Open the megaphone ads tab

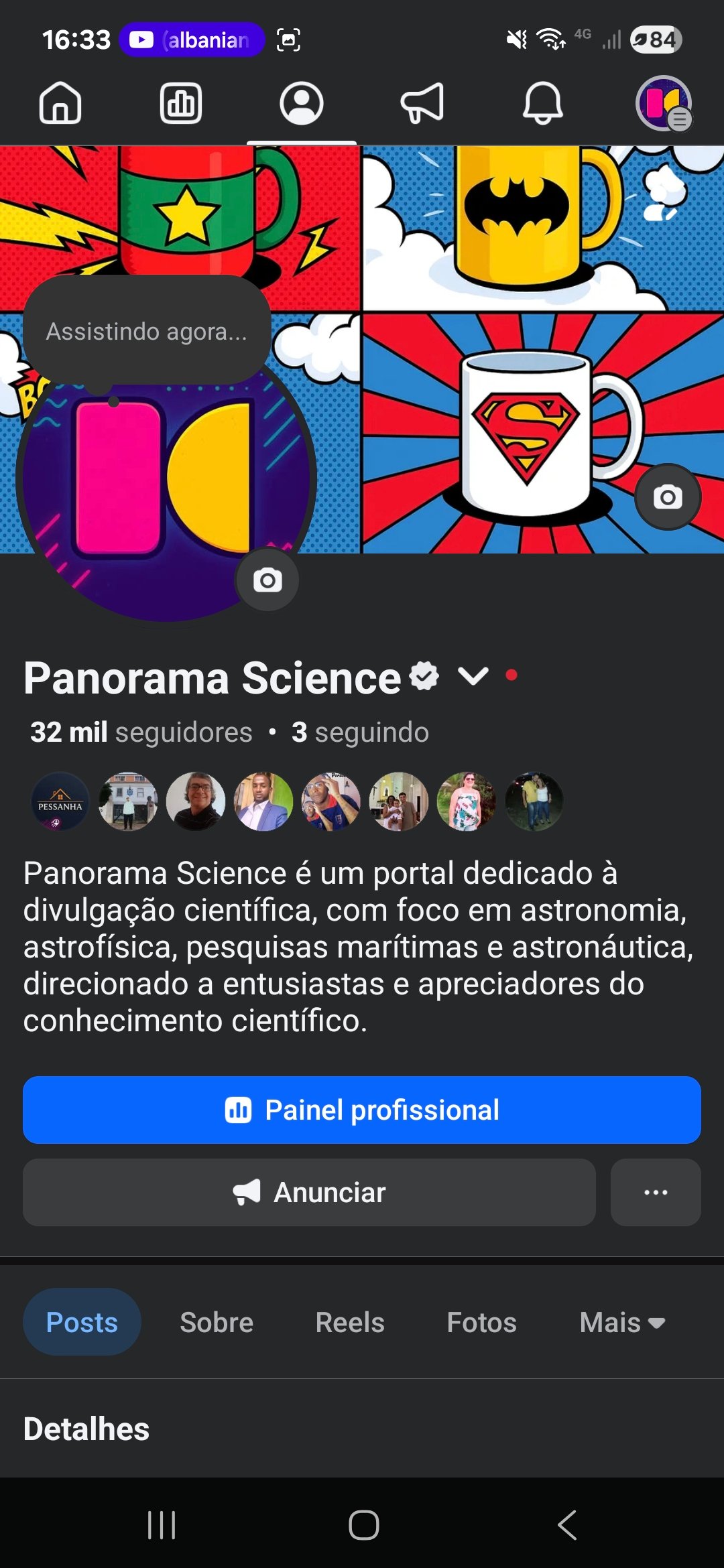[x=422, y=103]
